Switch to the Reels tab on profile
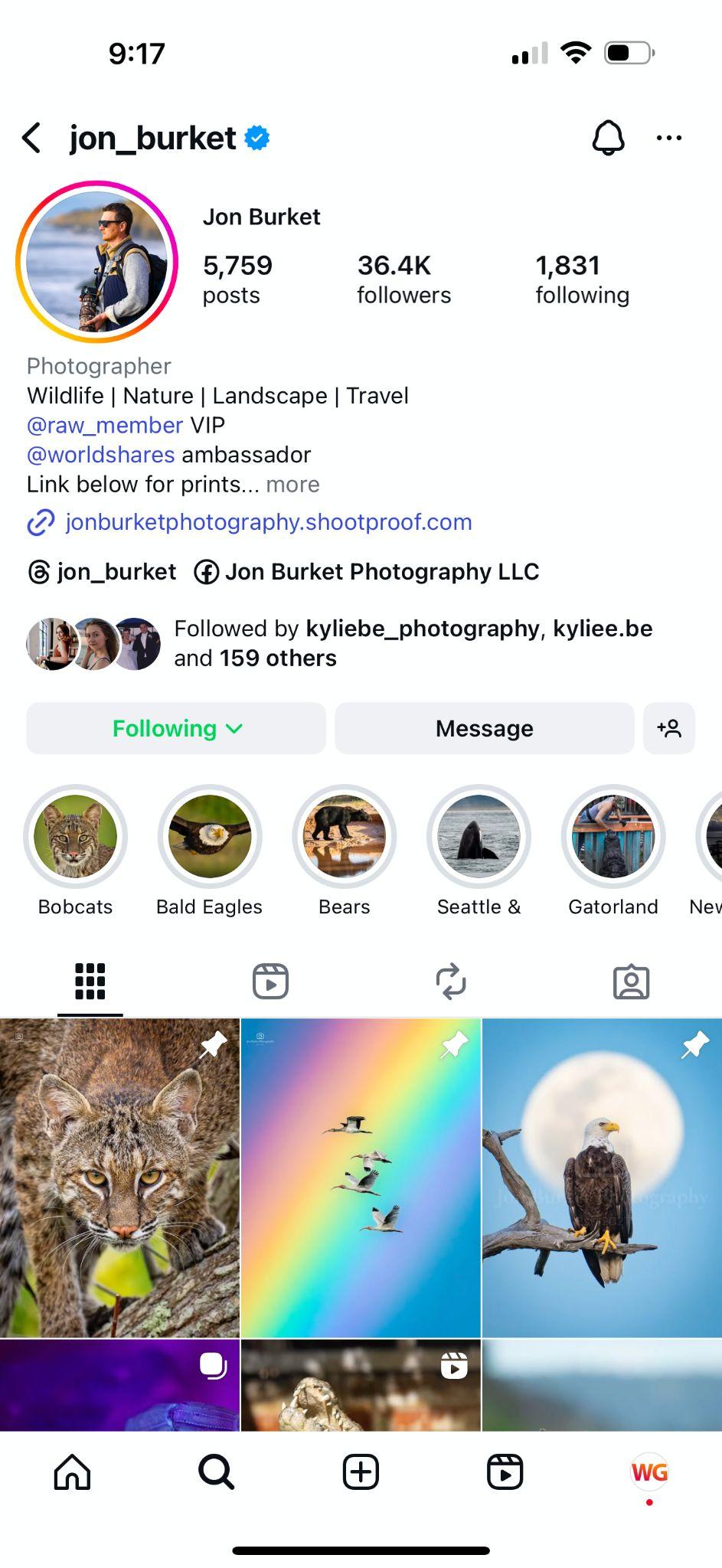This screenshot has width=722, height=1568. tap(270, 982)
